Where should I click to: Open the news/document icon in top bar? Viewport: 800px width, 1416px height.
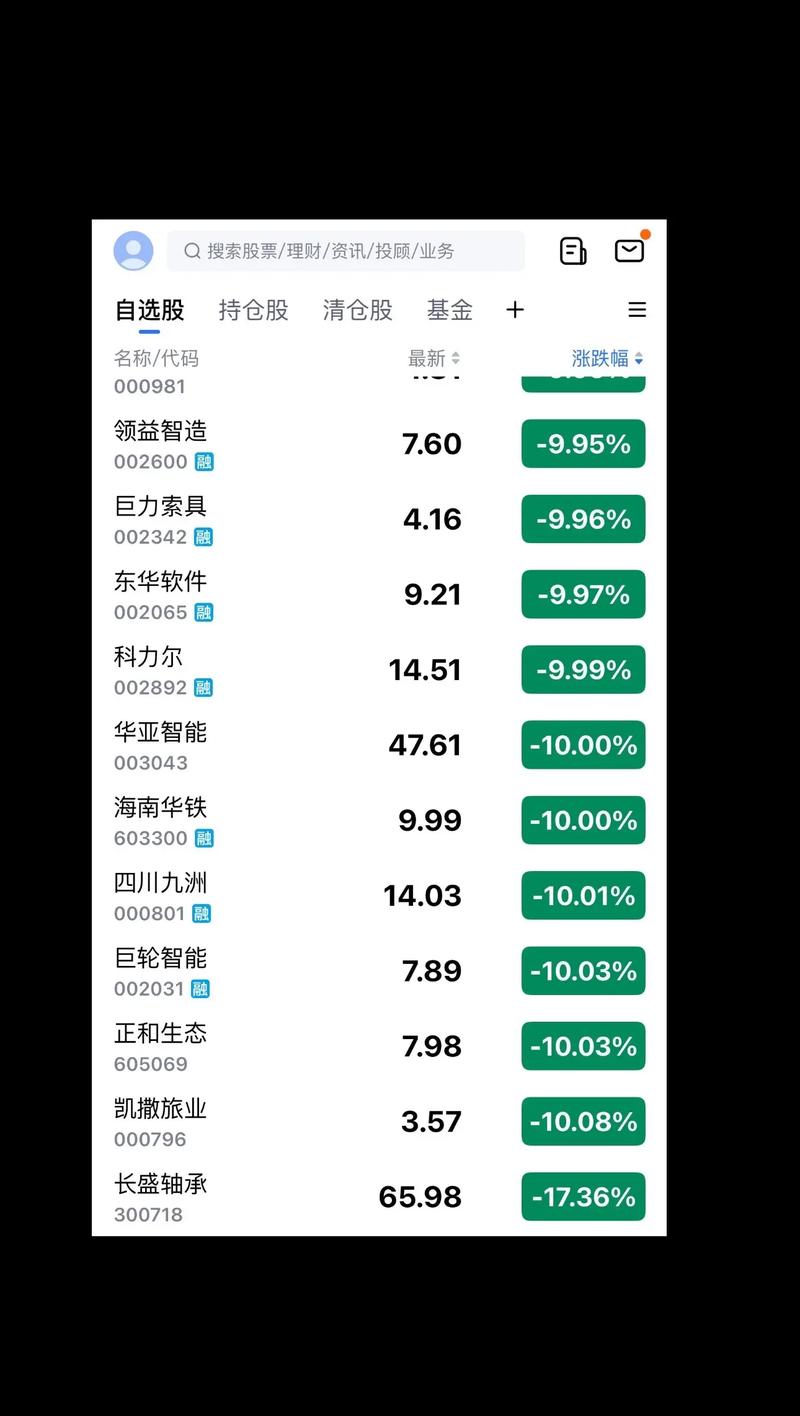(572, 250)
